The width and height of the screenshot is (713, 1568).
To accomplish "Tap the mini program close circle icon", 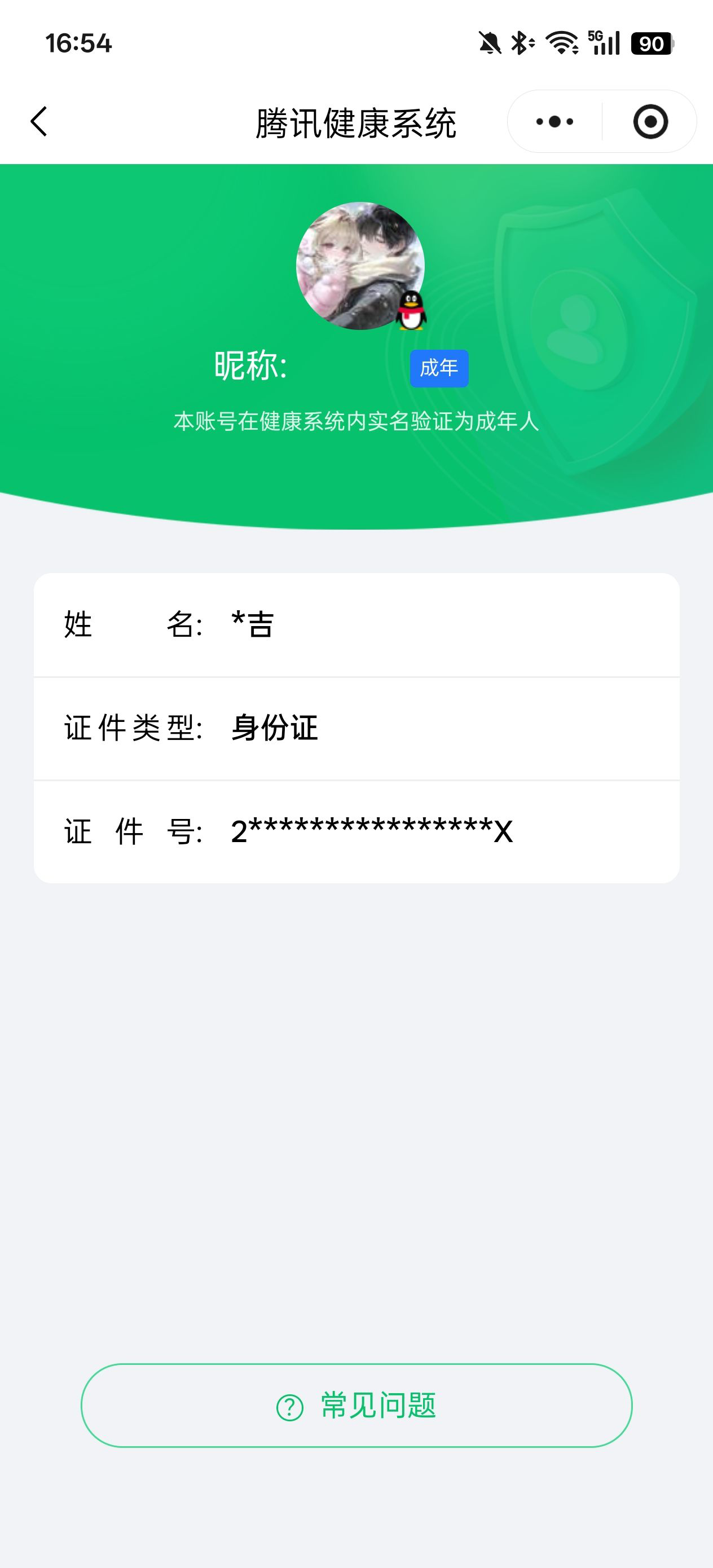I will click(650, 121).
